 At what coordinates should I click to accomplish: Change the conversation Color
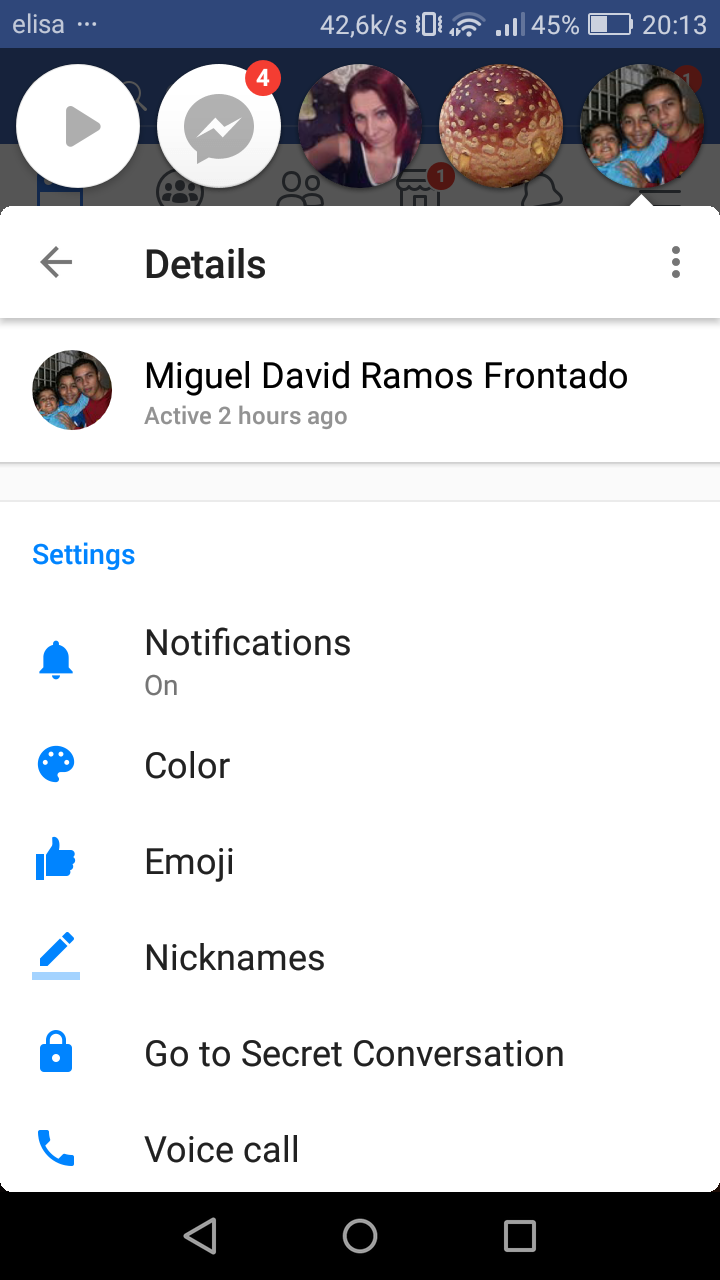click(x=360, y=766)
